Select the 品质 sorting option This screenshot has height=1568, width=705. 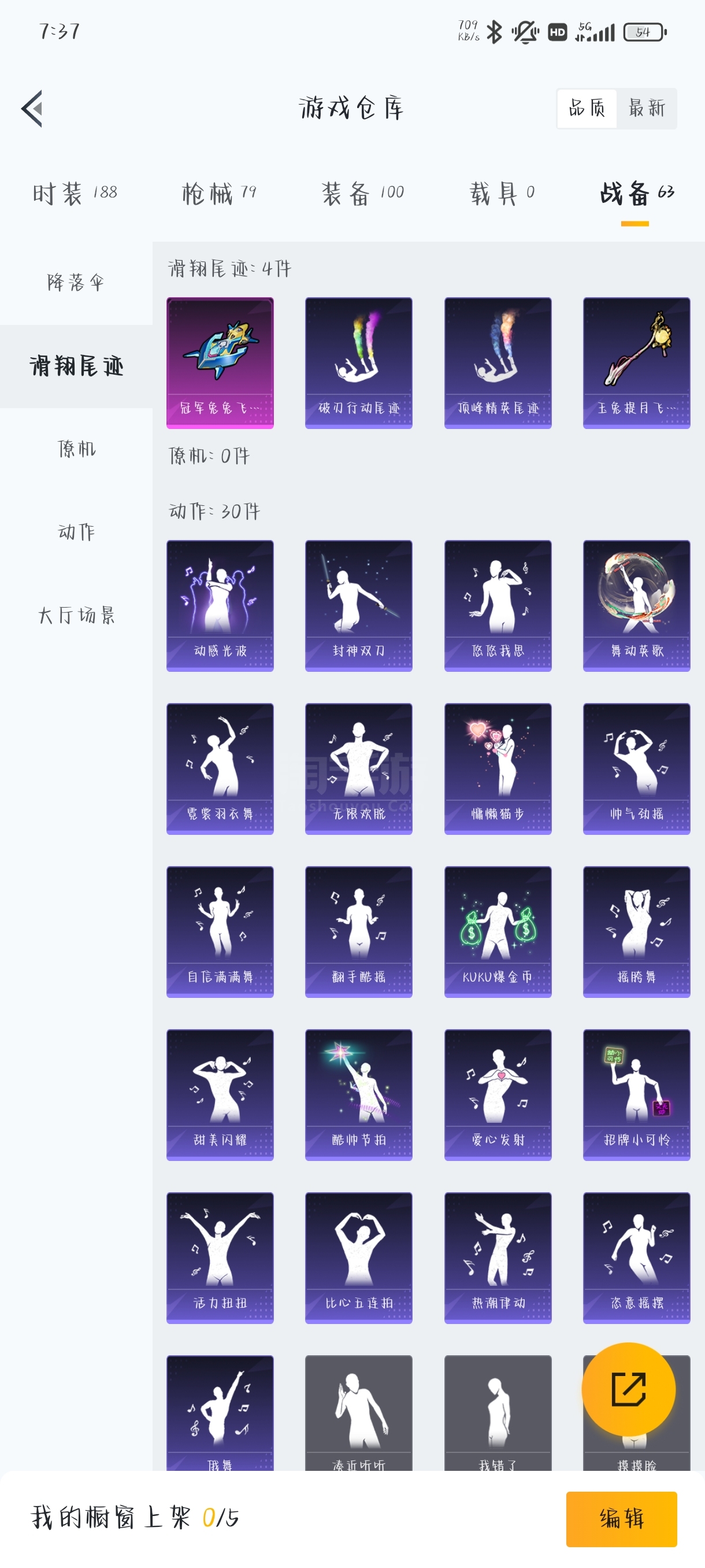pyautogui.click(x=587, y=108)
